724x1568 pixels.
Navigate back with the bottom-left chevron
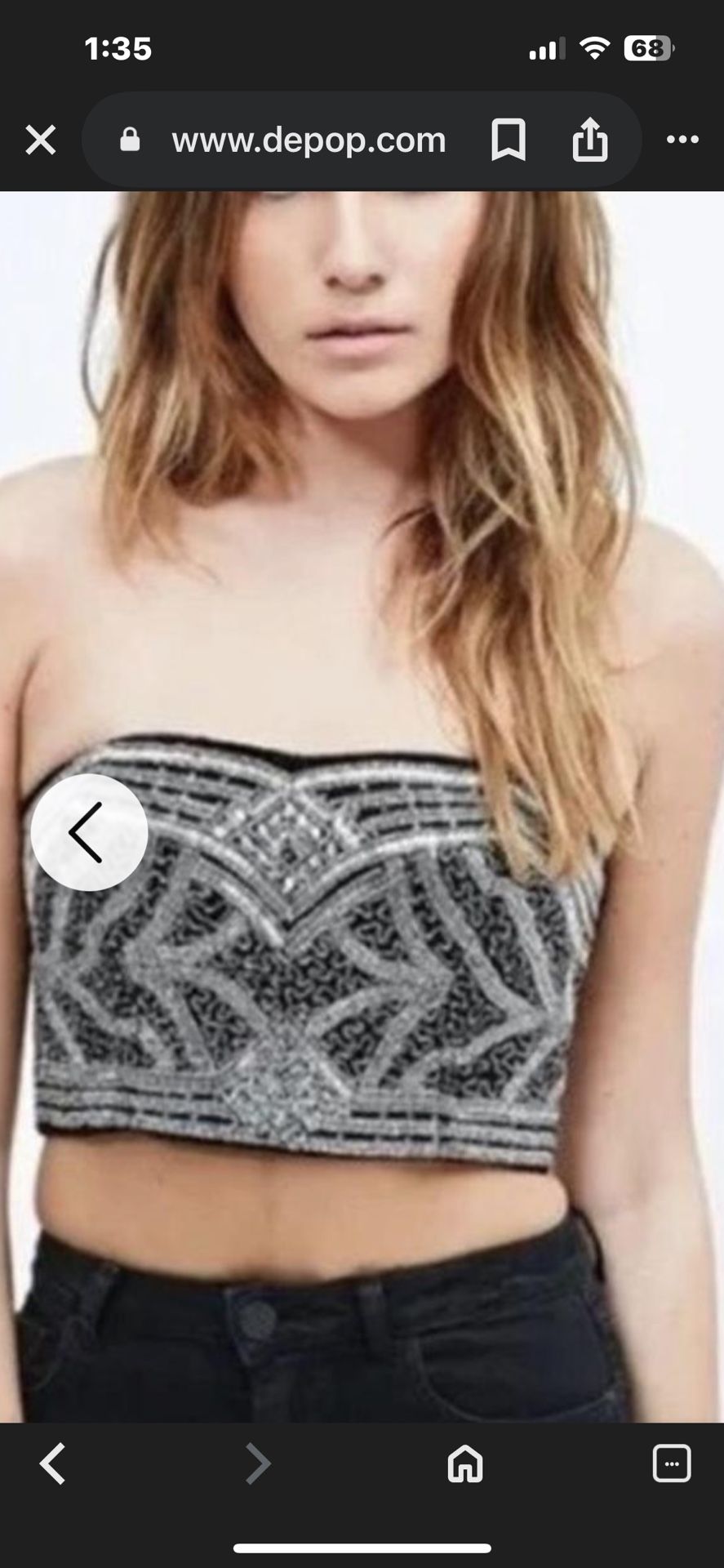tap(52, 1464)
